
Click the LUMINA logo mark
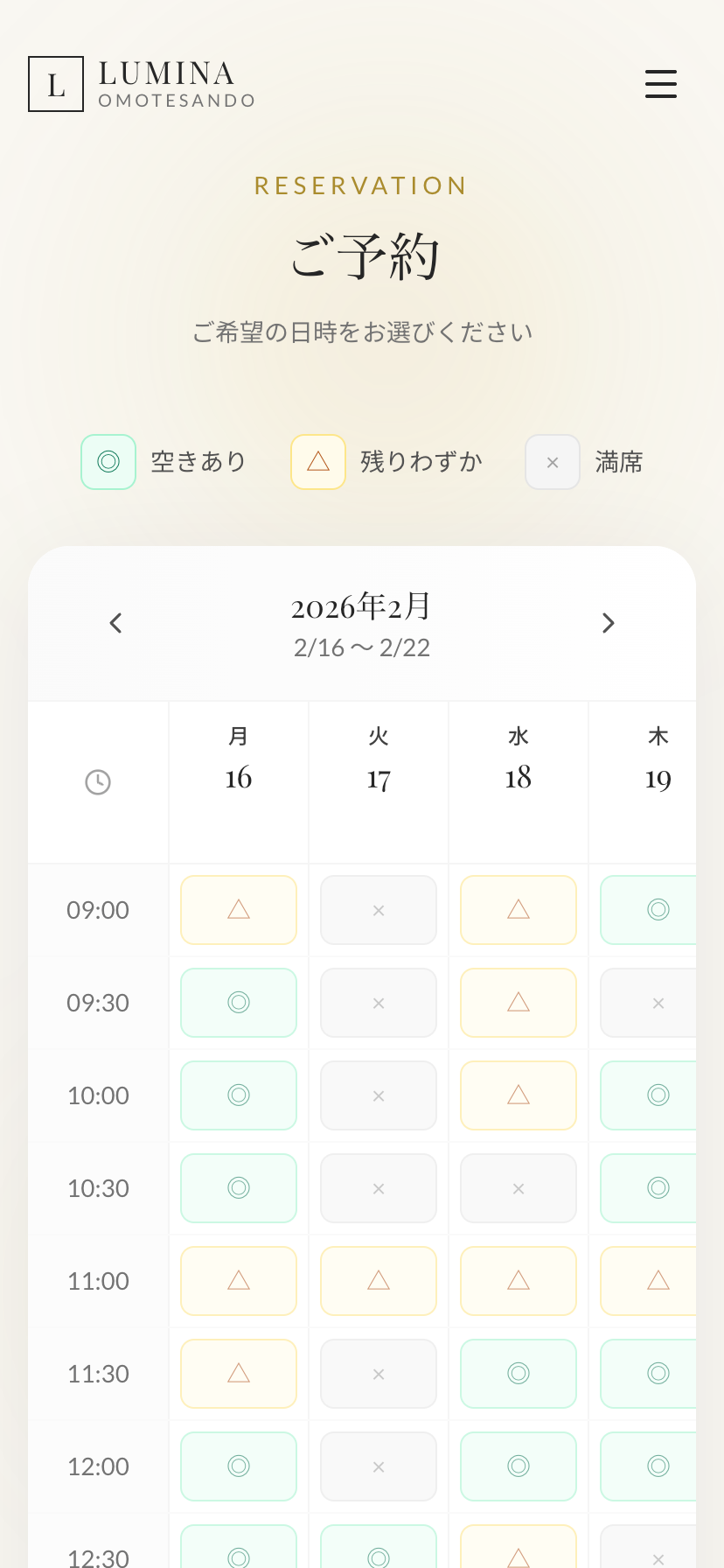click(56, 83)
